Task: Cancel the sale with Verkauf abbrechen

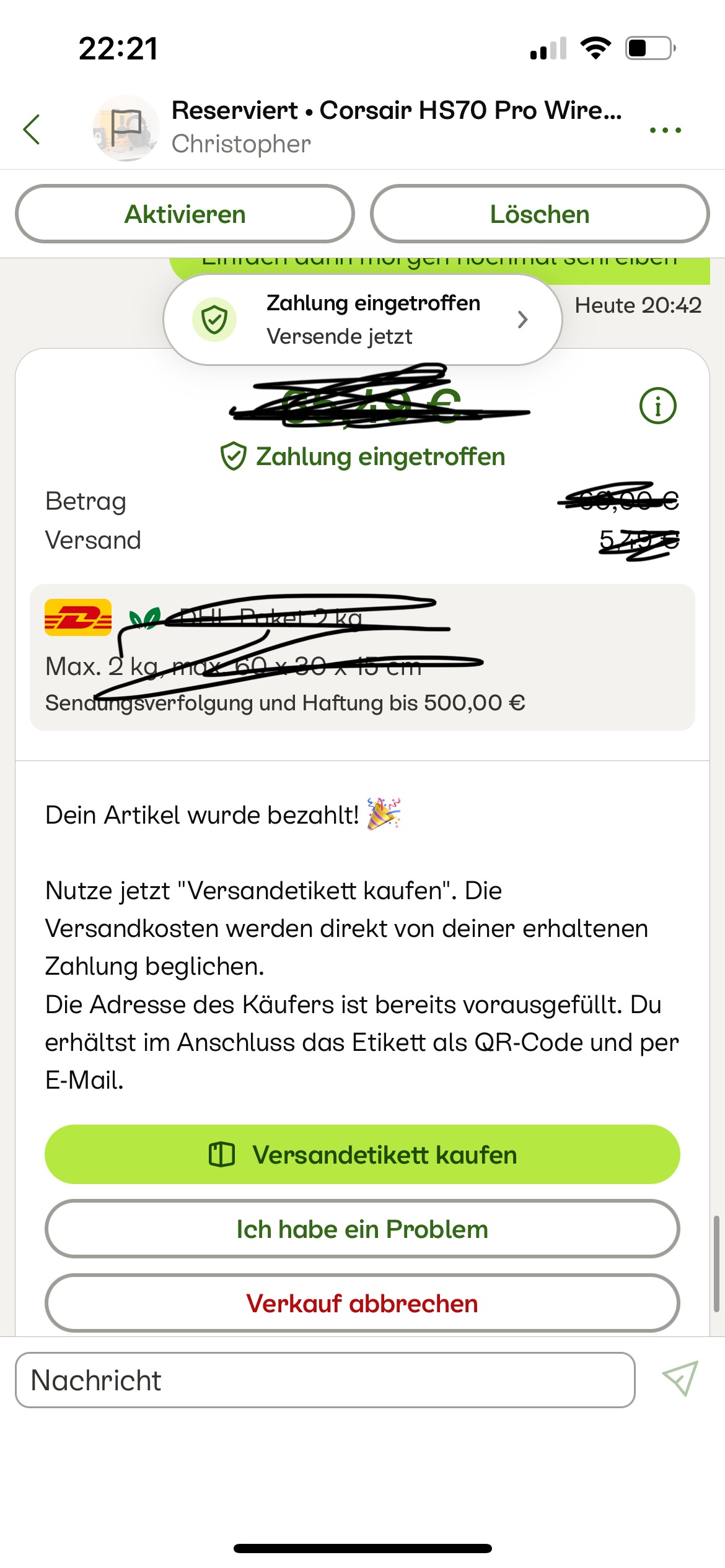Action: 362,1304
